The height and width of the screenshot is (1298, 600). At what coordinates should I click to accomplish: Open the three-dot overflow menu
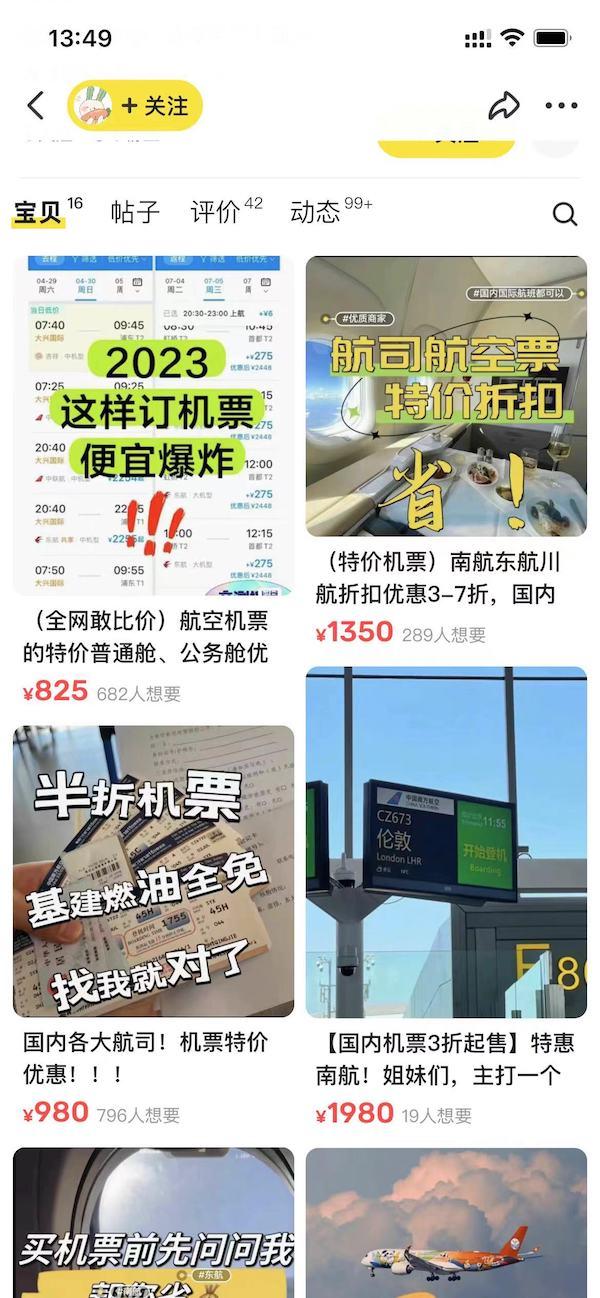coord(561,105)
